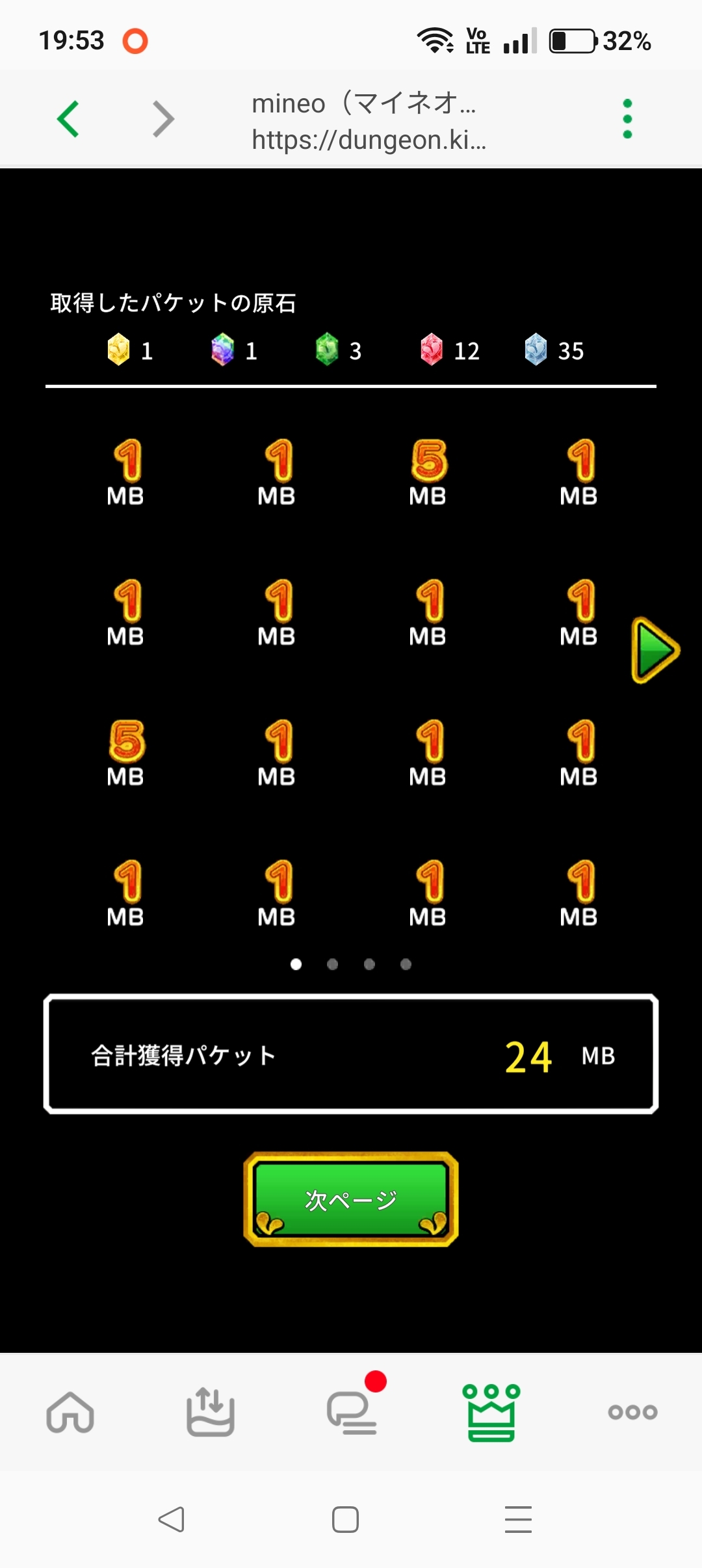Tap the system back button
Viewport: 702px width, 1568px height.
point(172,1519)
